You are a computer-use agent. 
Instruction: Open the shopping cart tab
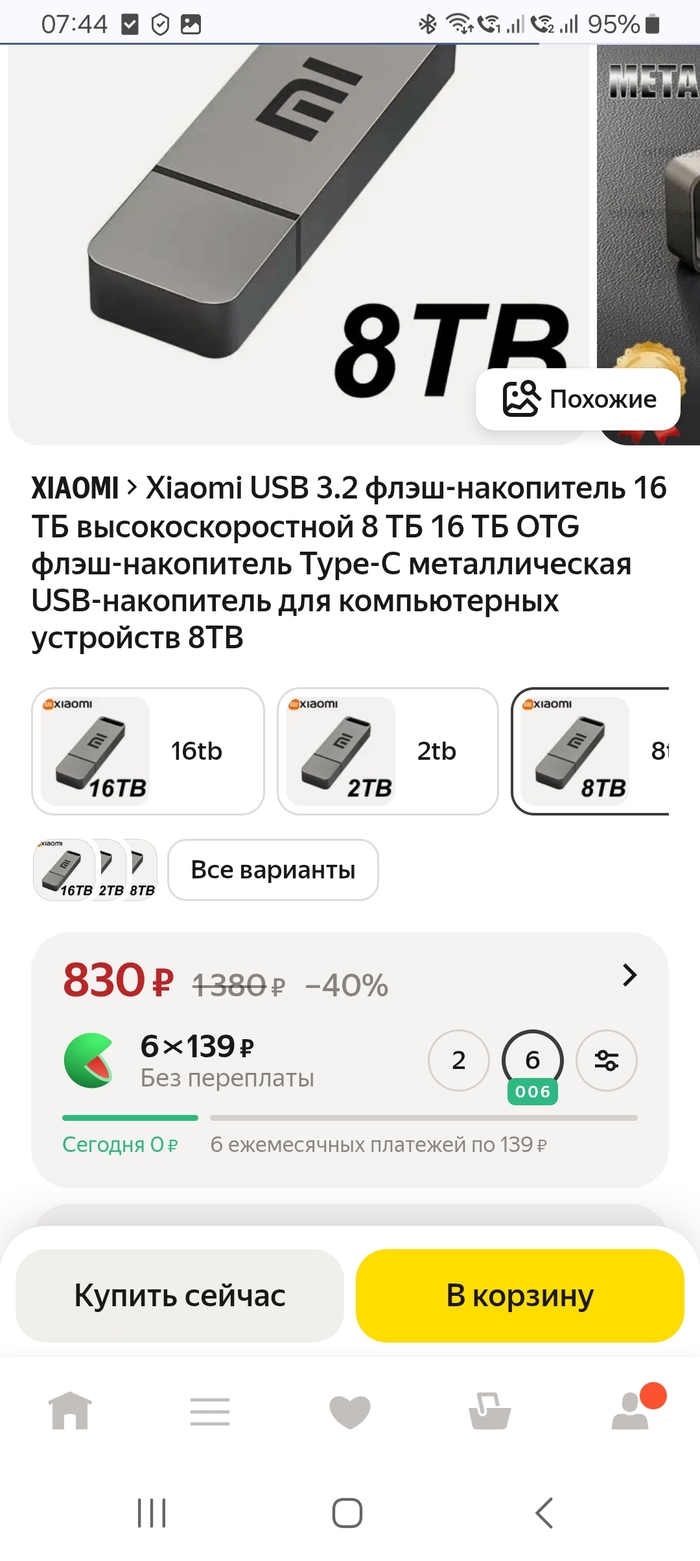490,1411
